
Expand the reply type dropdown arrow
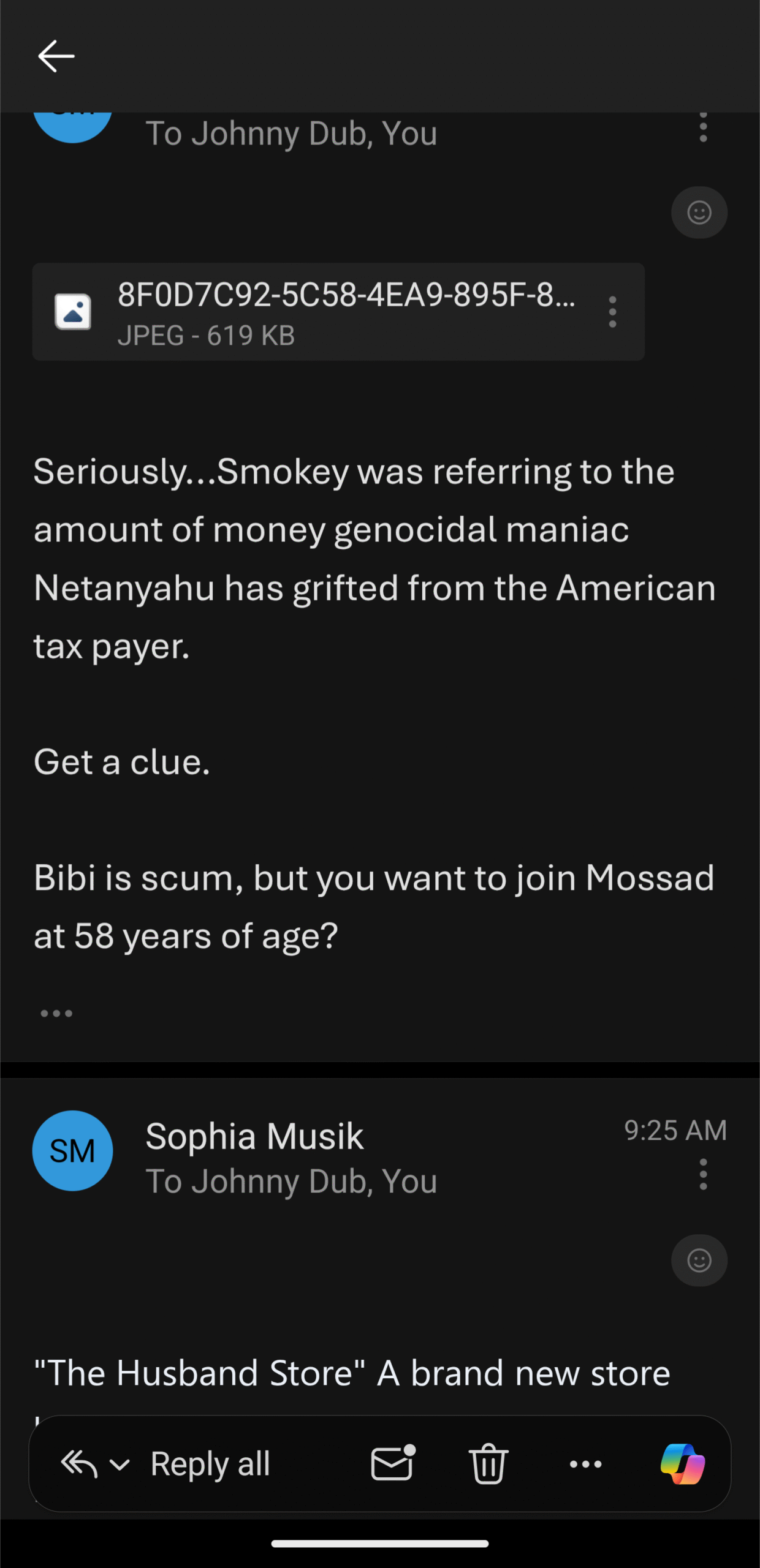[120, 1464]
